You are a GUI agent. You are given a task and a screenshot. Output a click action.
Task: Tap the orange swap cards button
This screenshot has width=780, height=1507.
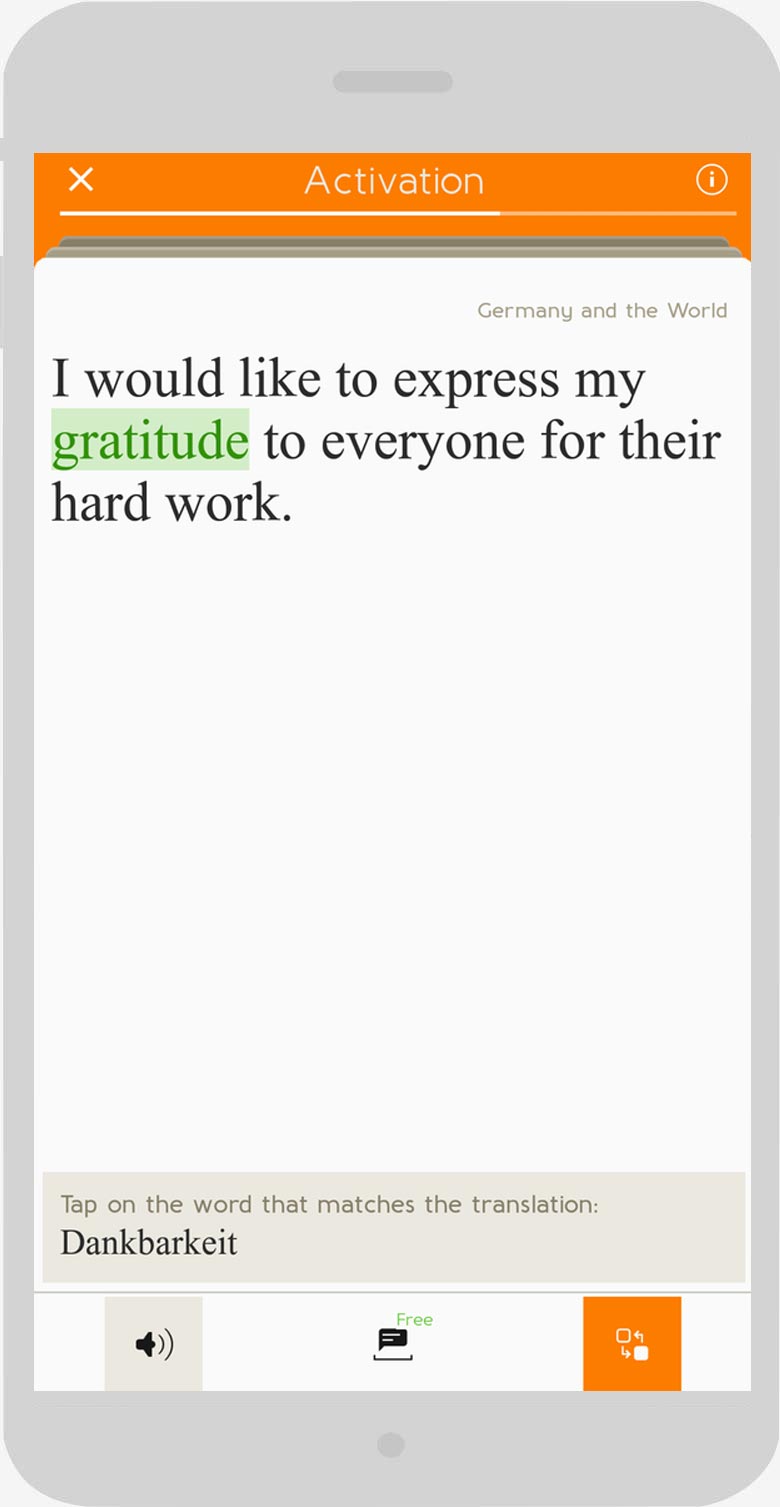click(632, 1344)
